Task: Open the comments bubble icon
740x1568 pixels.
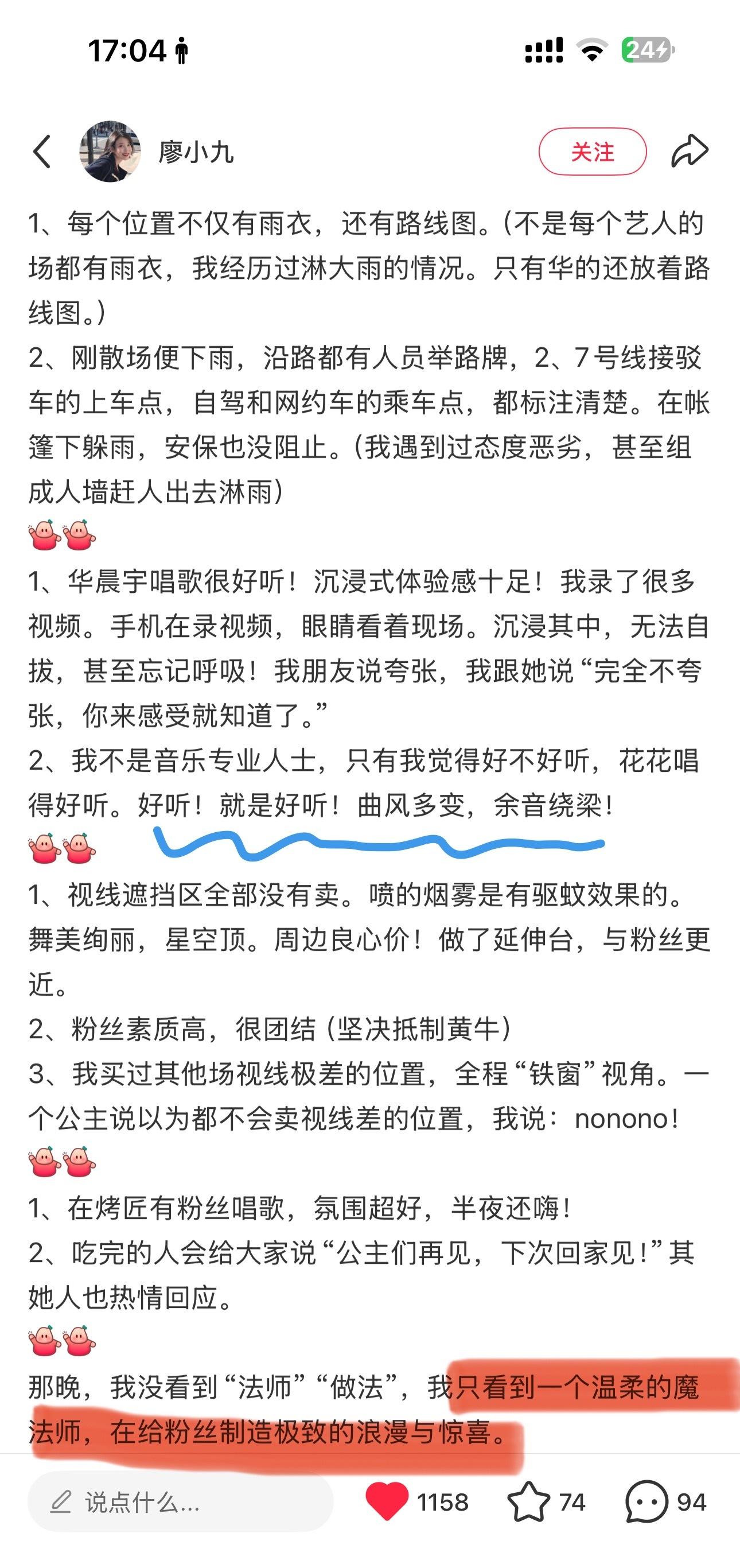Action: [x=646, y=1501]
